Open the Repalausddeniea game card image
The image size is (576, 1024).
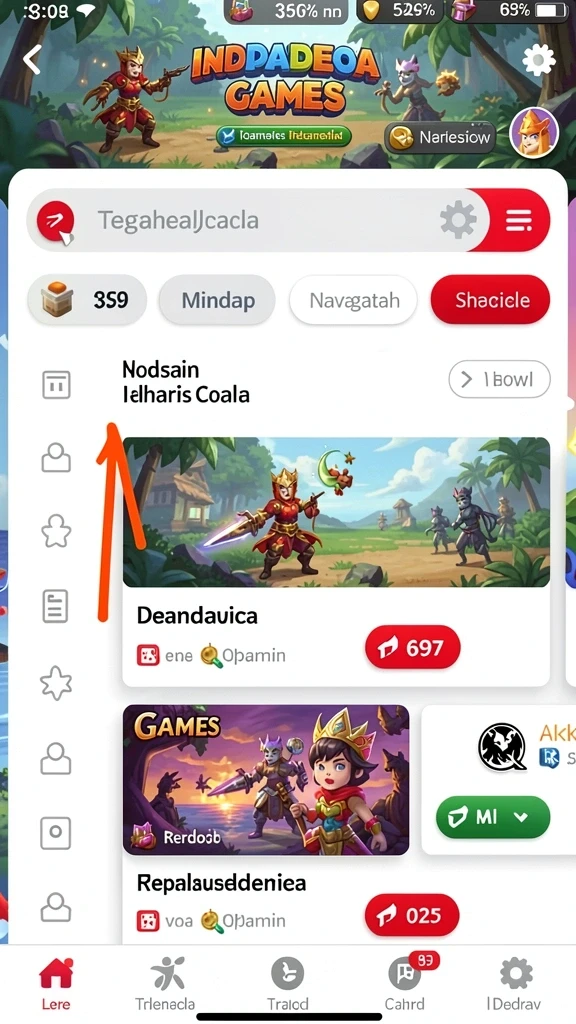pyautogui.click(x=266, y=780)
